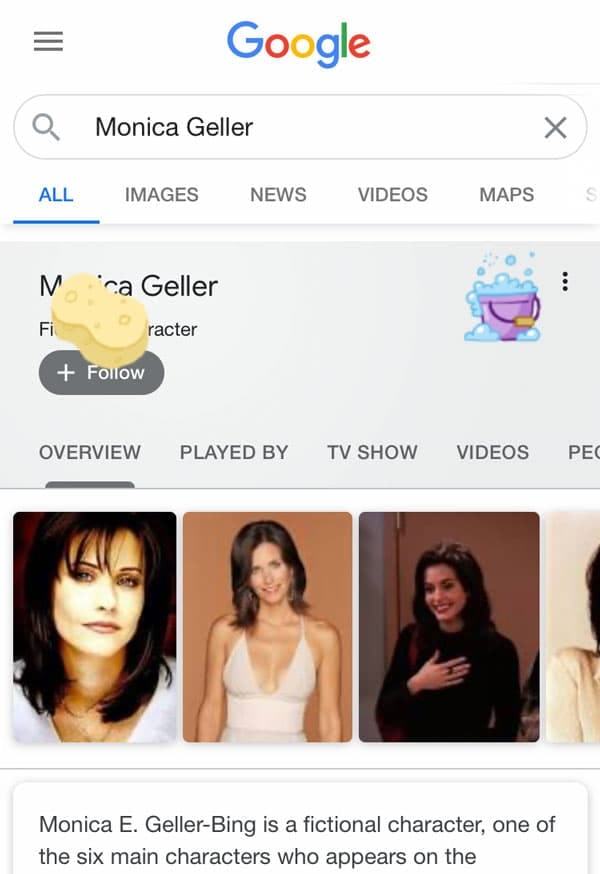Viewport: 600px width, 874px height.
Task: Open the hamburger menu
Action: click(x=48, y=41)
